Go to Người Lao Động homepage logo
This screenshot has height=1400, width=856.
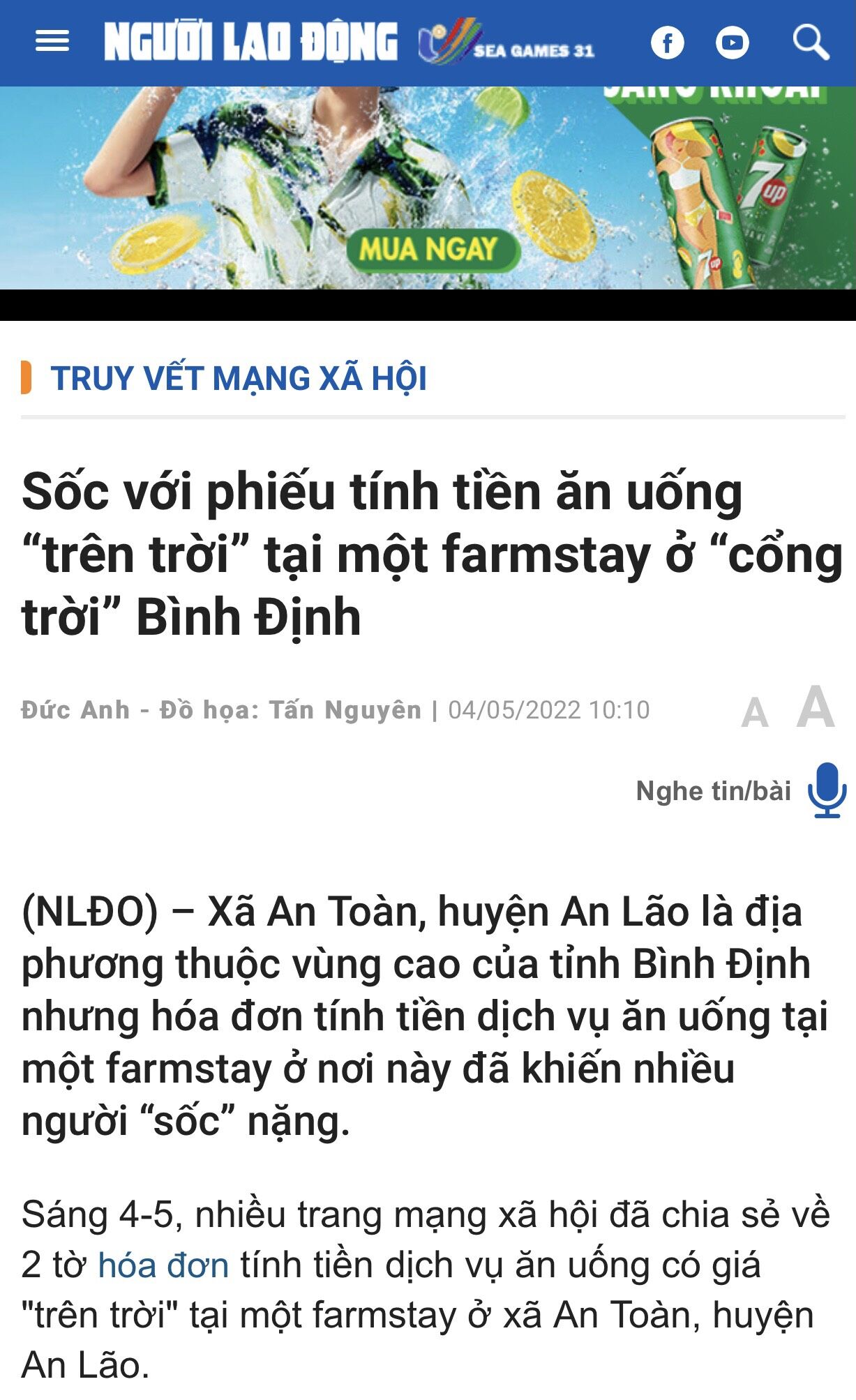[x=250, y=42]
